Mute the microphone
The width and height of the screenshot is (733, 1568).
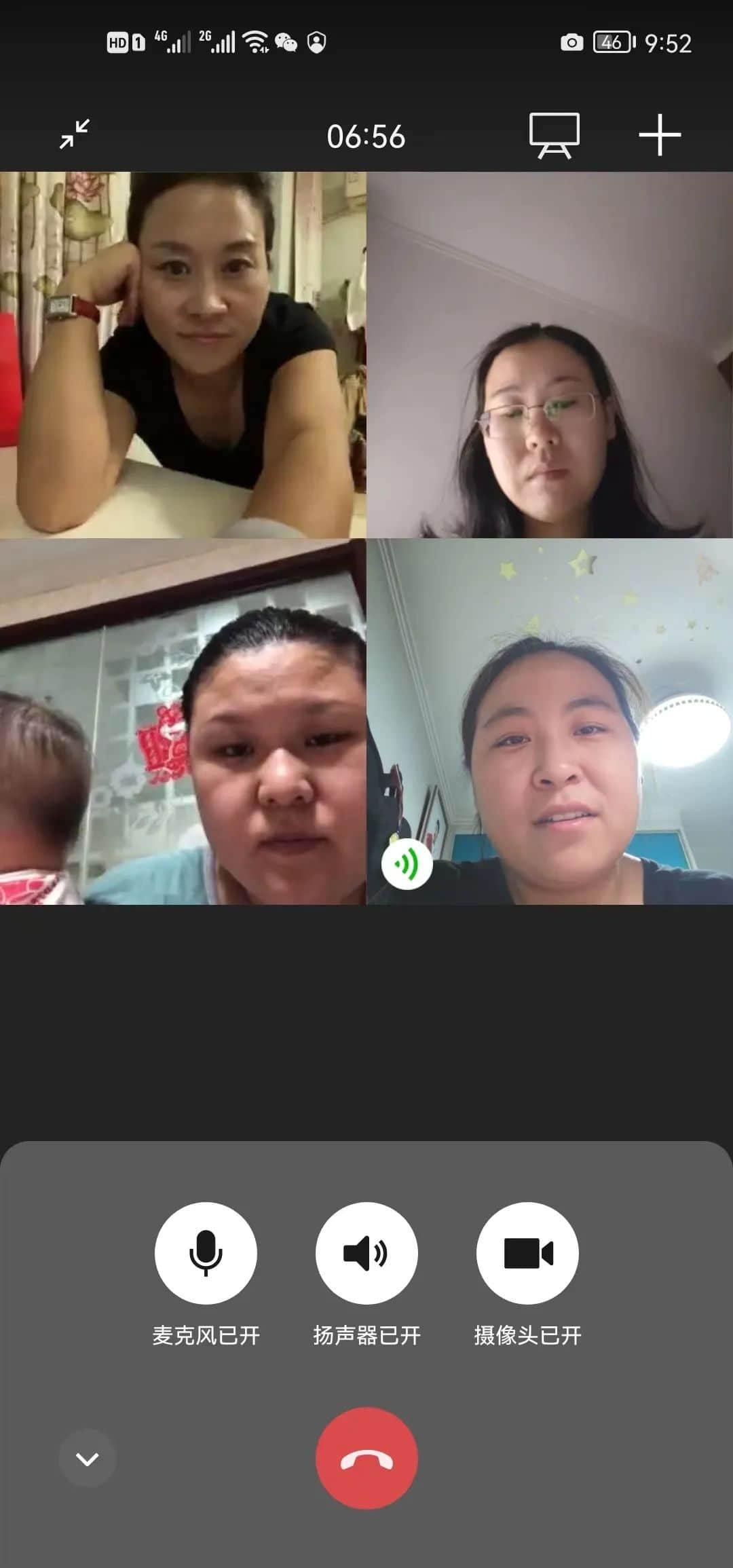coord(206,1252)
